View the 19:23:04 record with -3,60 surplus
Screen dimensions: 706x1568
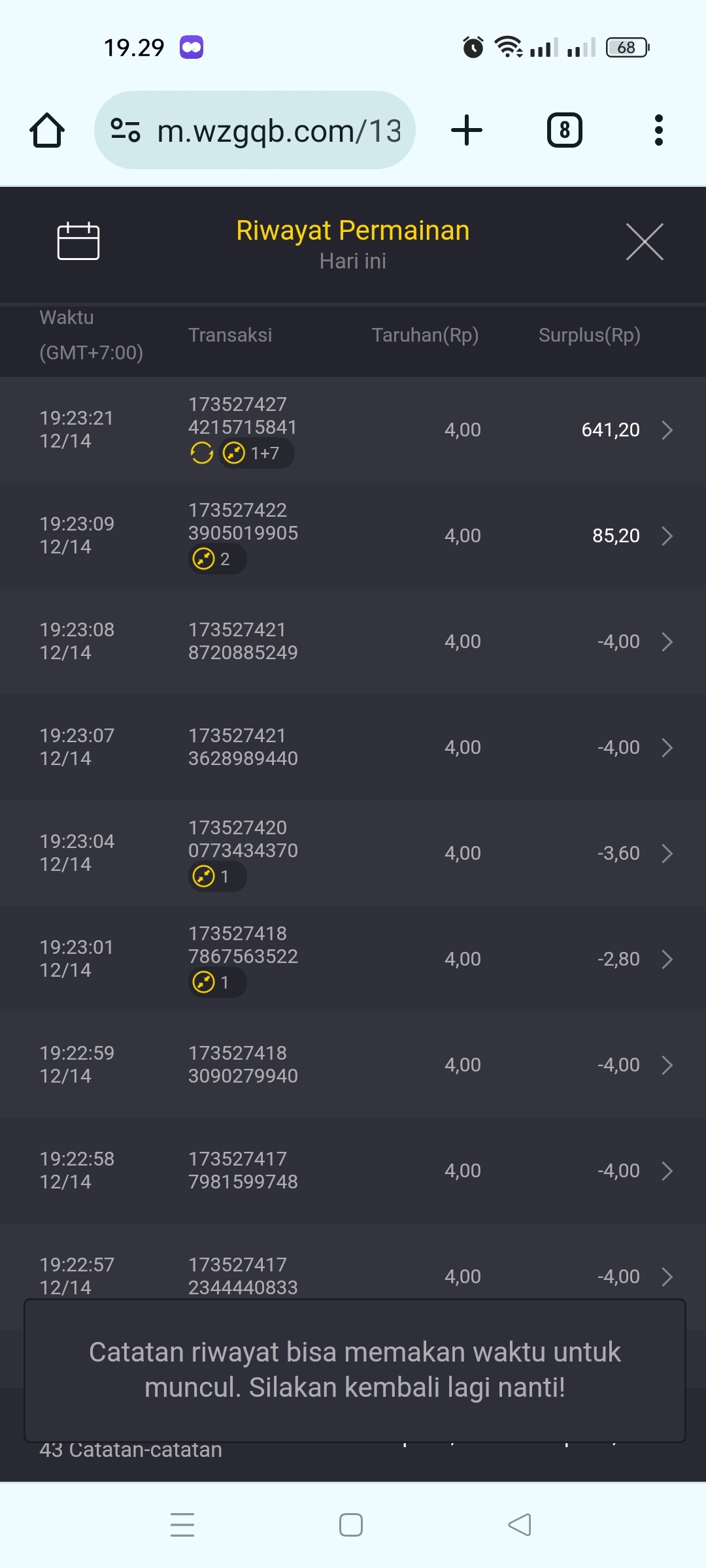[353, 853]
